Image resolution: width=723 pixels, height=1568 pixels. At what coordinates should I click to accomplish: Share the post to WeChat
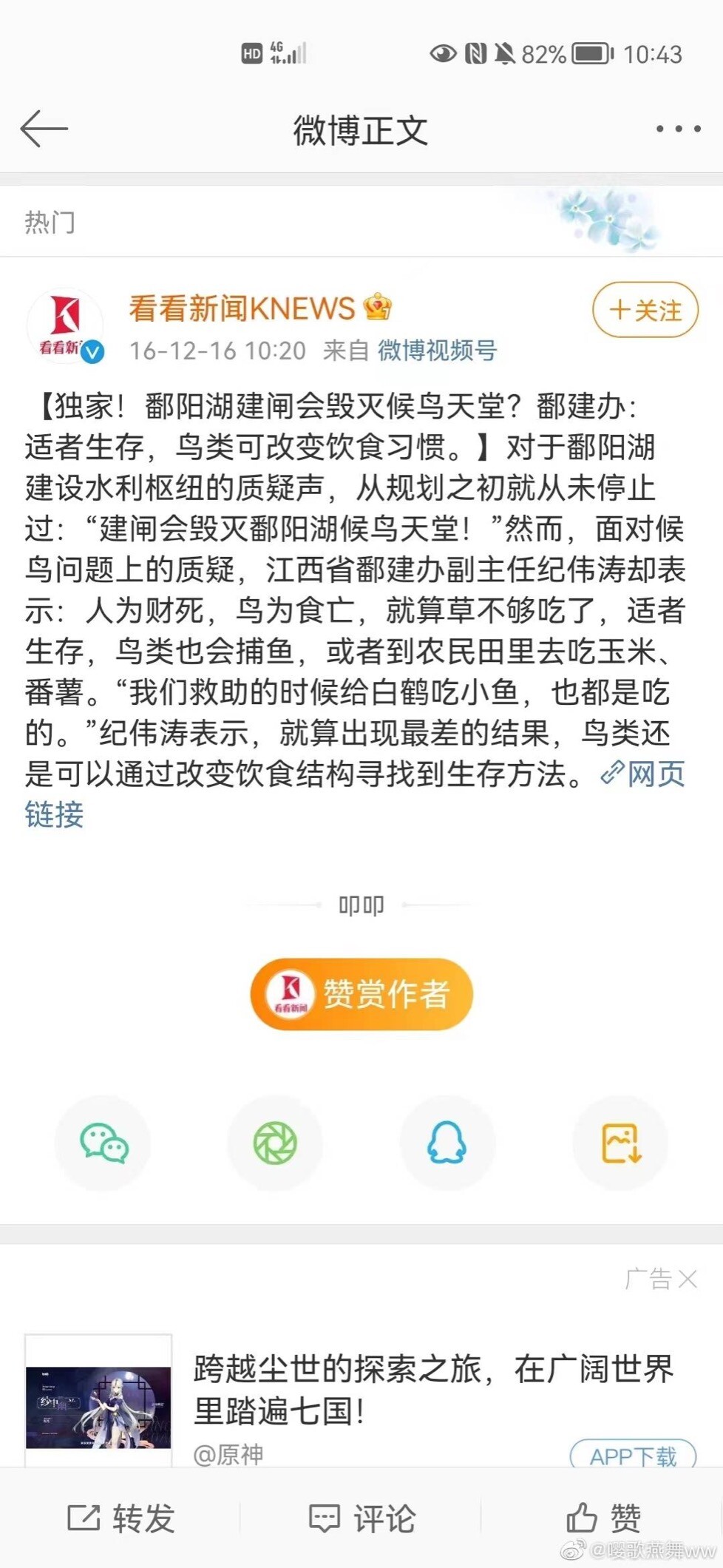103,1143
